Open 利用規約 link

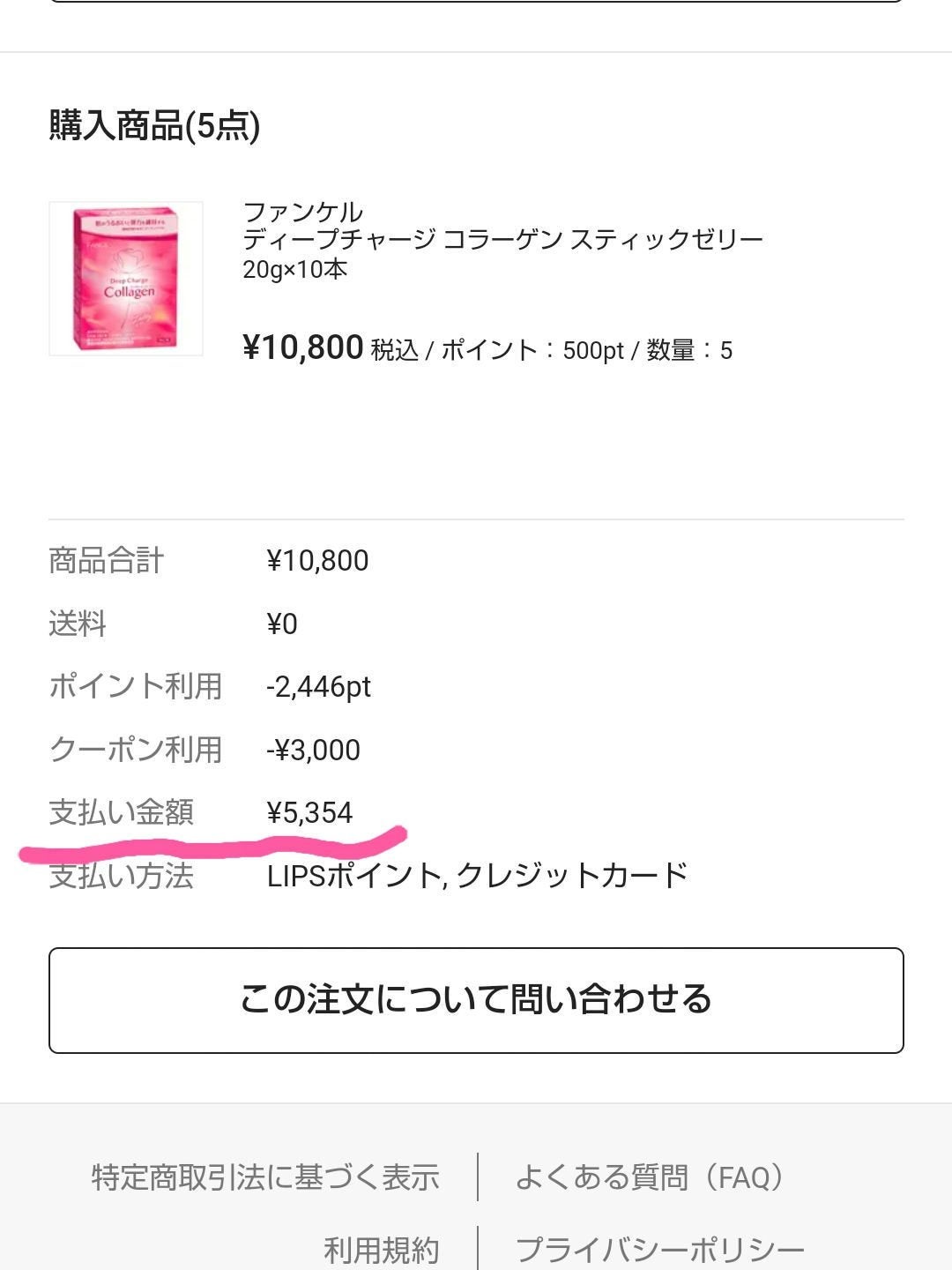pos(381,1250)
